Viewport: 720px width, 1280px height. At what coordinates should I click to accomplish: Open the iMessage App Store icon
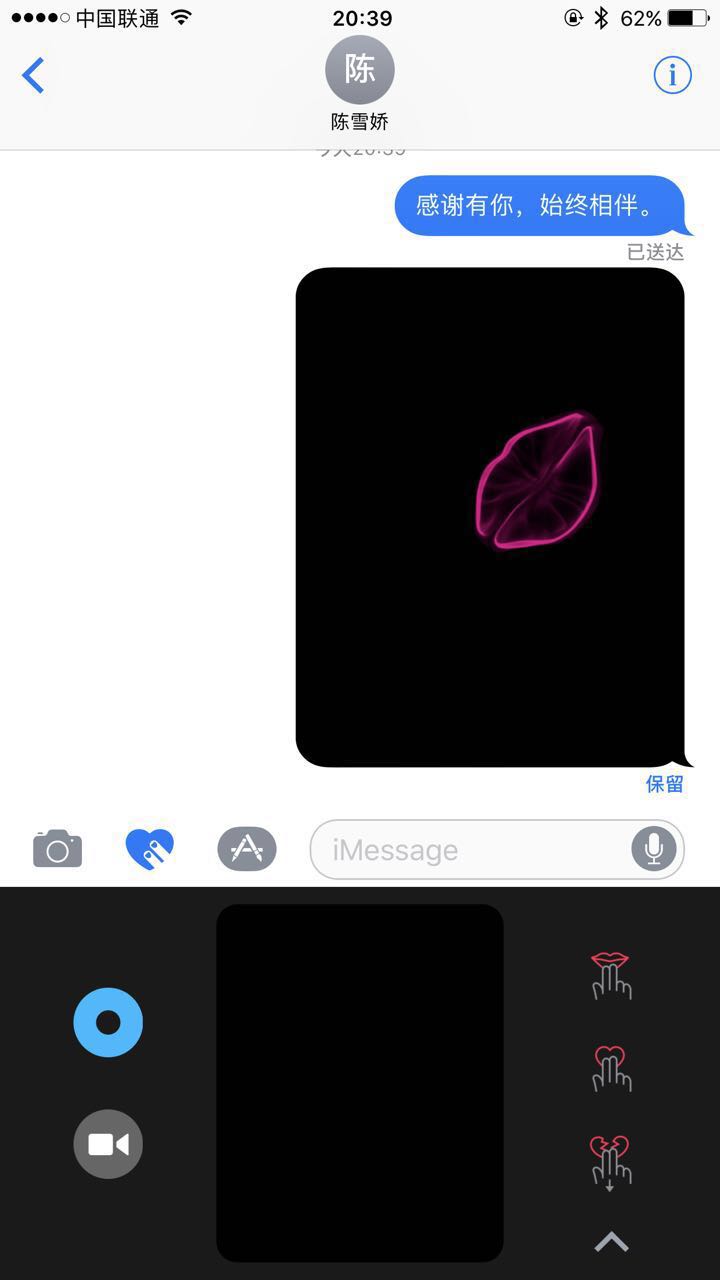pos(247,849)
